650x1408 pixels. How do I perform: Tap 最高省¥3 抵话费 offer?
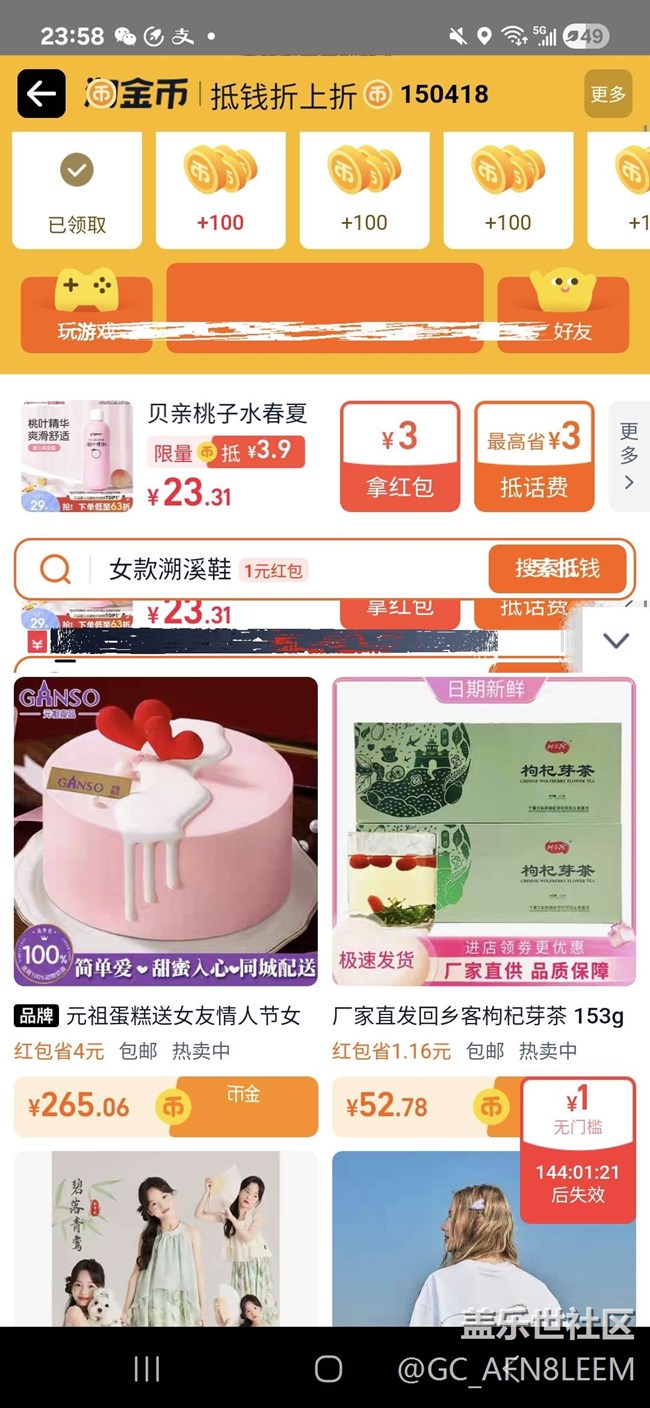(534, 456)
